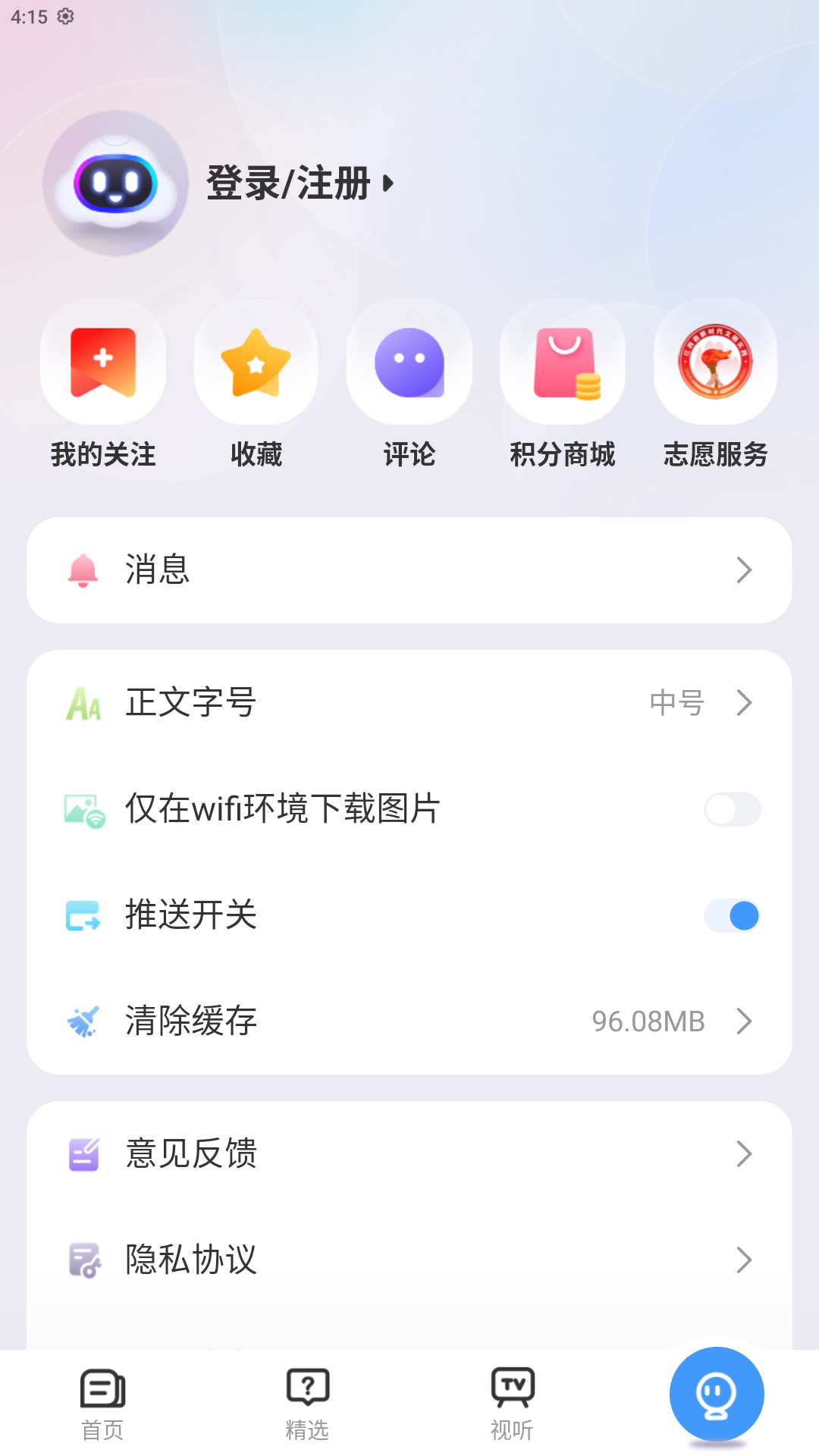Image resolution: width=819 pixels, height=1456 pixels.
Task: Click the 消息 bell icon
Action: click(83, 571)
